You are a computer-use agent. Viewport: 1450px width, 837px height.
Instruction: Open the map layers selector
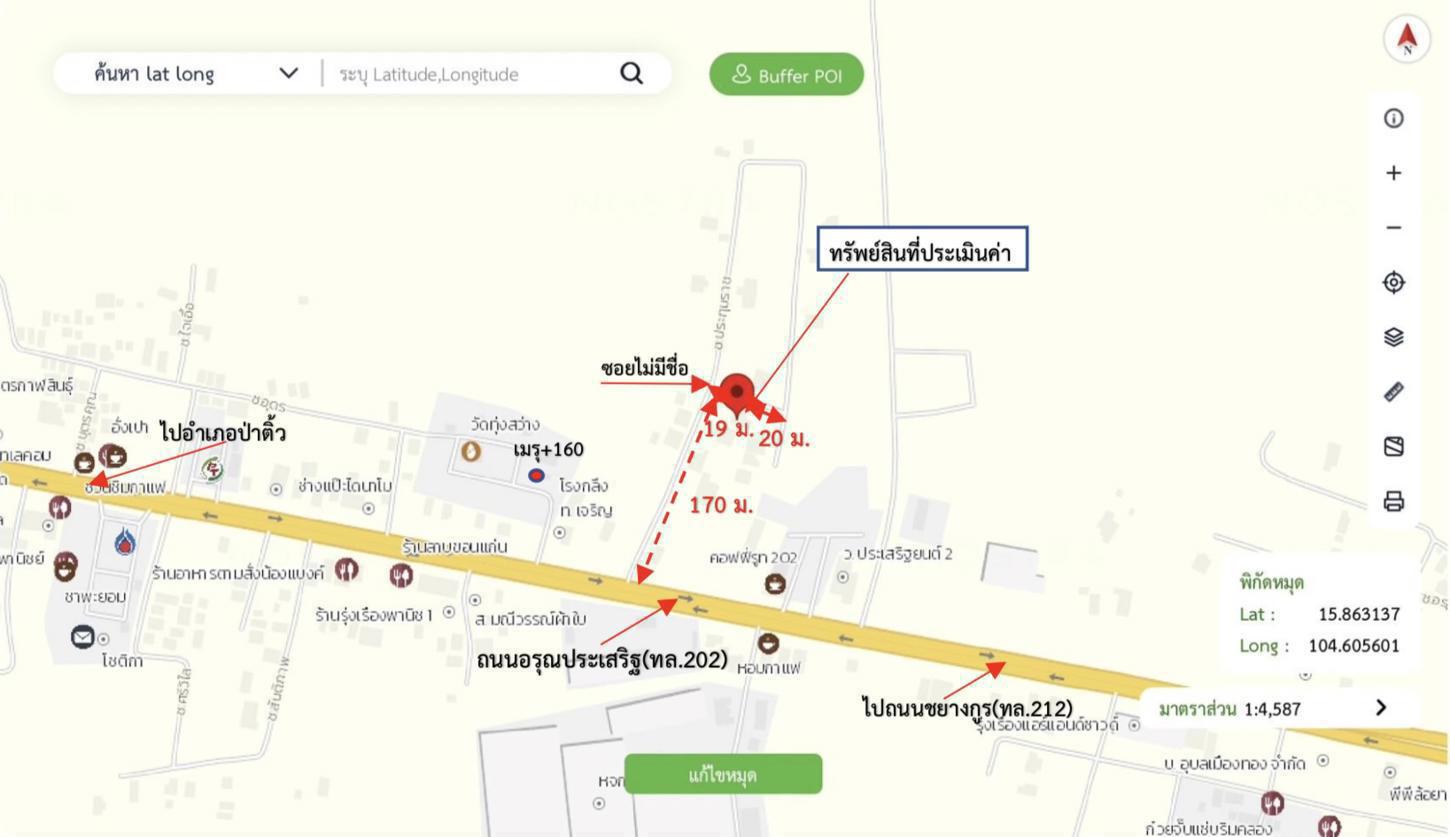(1394, 338)
